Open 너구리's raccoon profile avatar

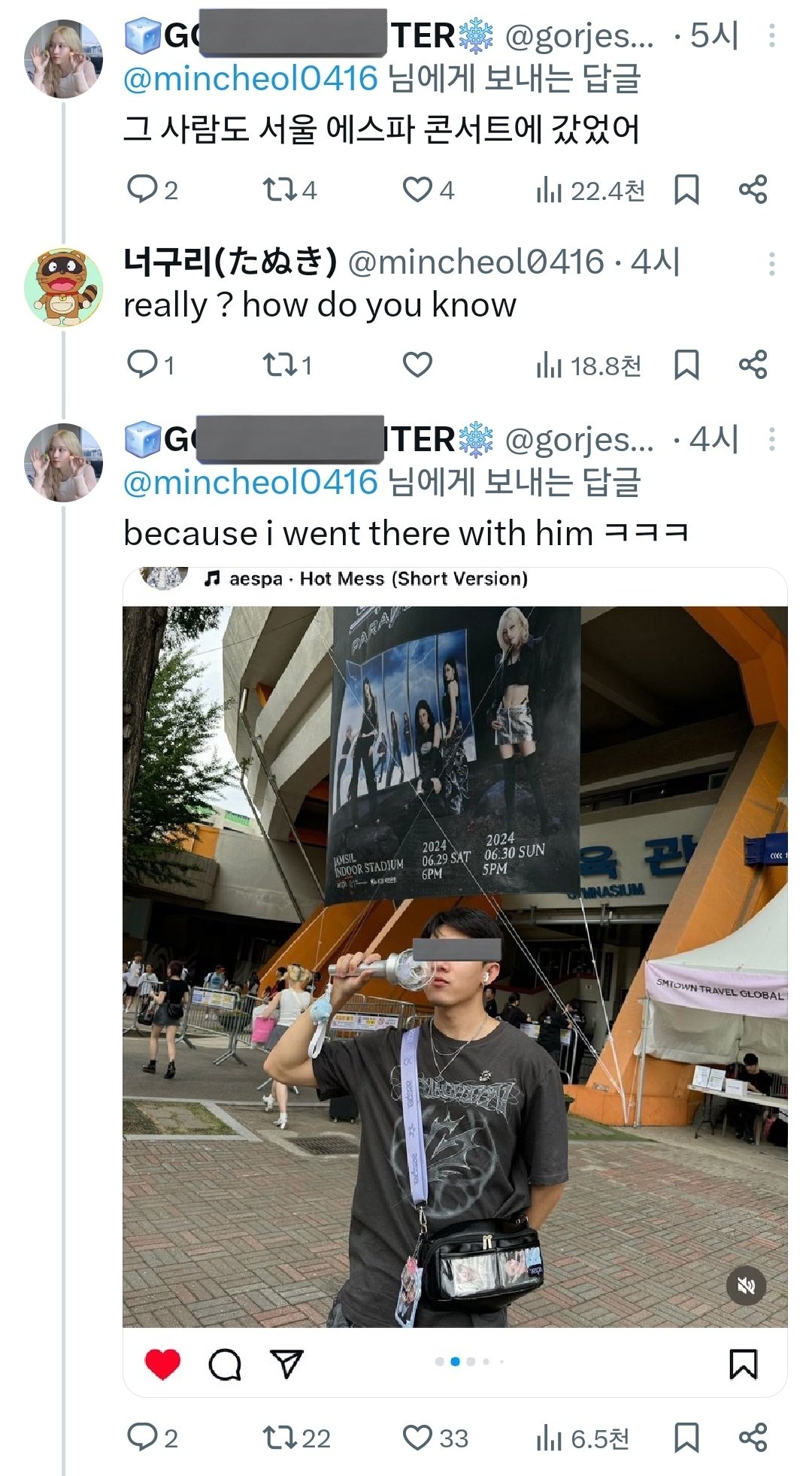[x=63, y=287]
